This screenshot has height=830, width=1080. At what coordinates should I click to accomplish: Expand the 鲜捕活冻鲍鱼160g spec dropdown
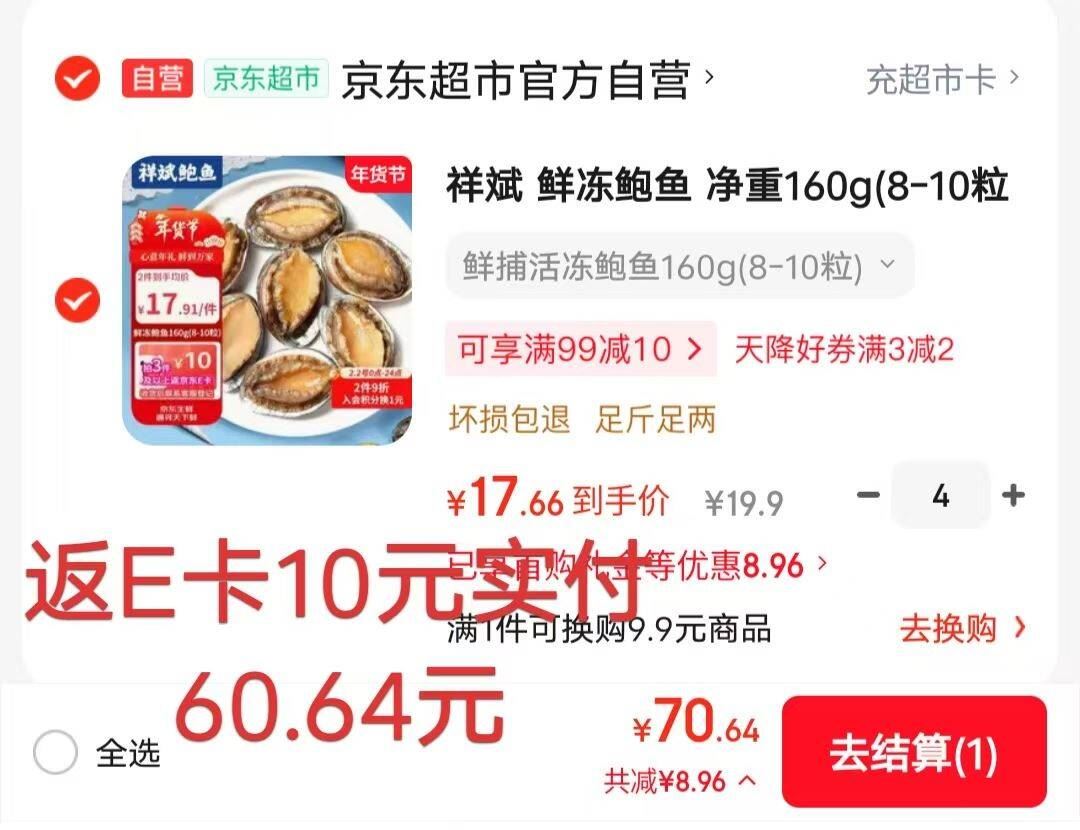point(680,266)
